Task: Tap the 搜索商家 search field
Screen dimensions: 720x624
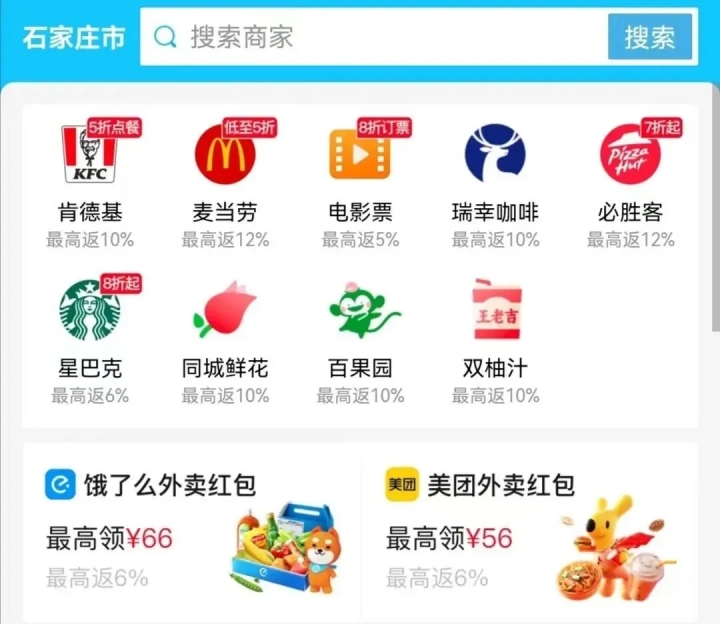Action: (x=380, y=38)
